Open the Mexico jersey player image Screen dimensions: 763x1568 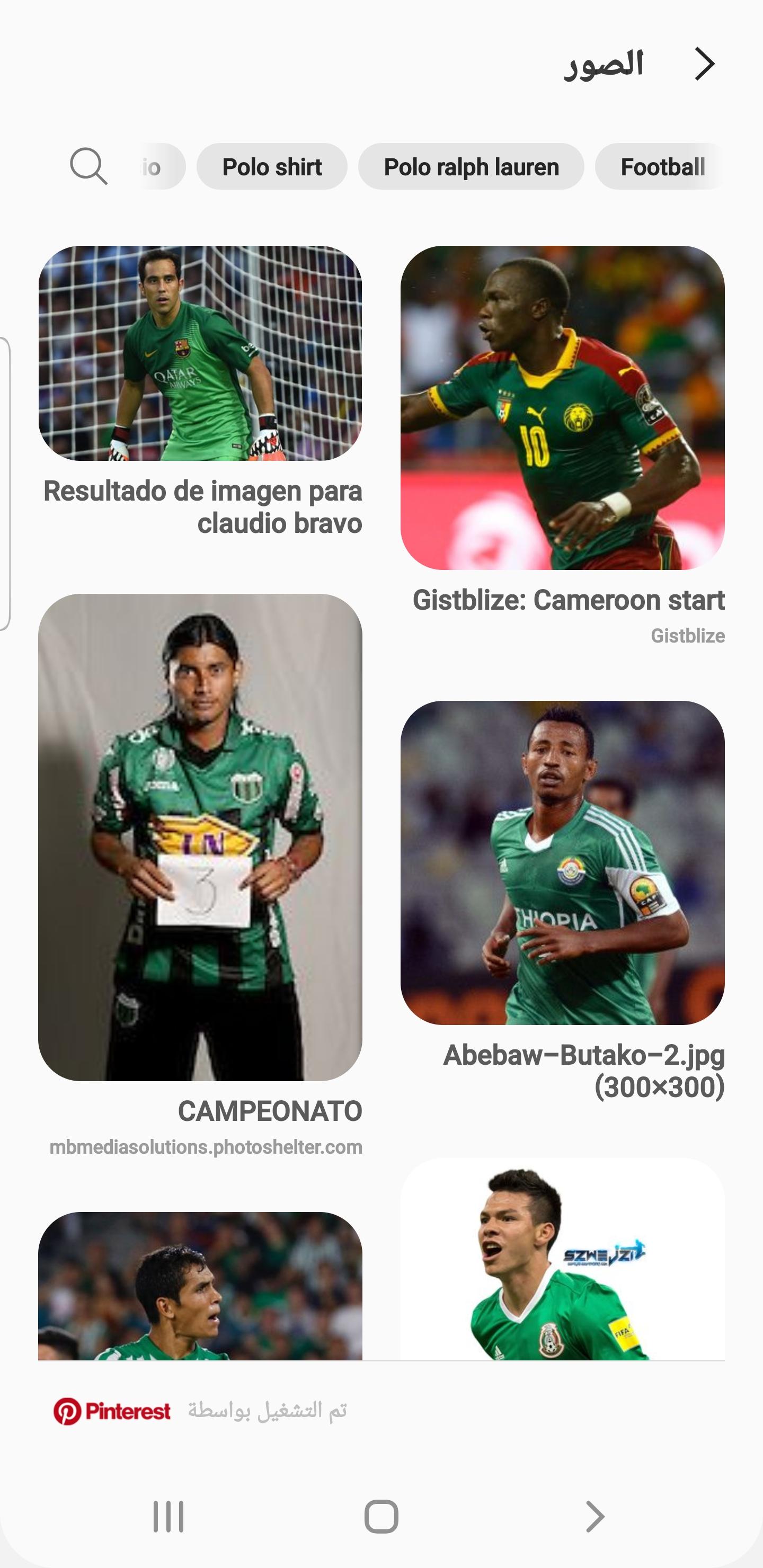(562, 1260)
